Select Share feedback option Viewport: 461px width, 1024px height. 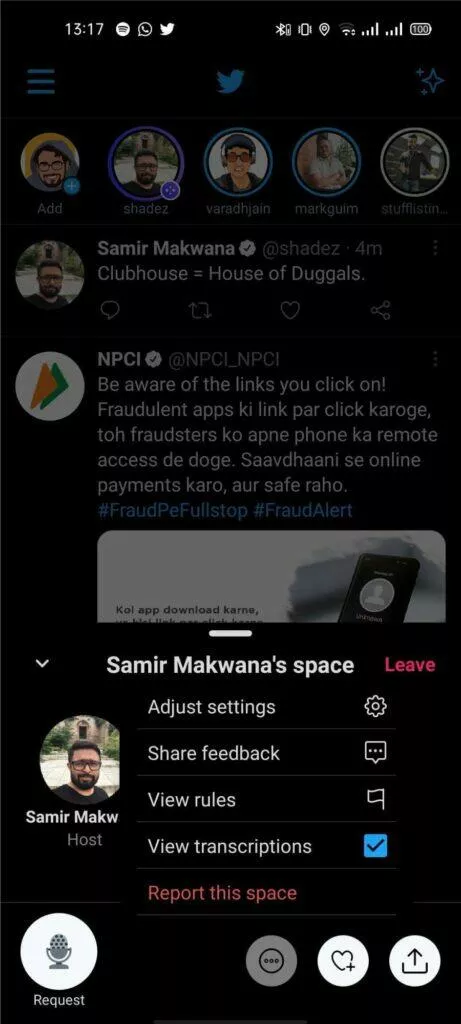pyautogui.click(x=266, y=753)
